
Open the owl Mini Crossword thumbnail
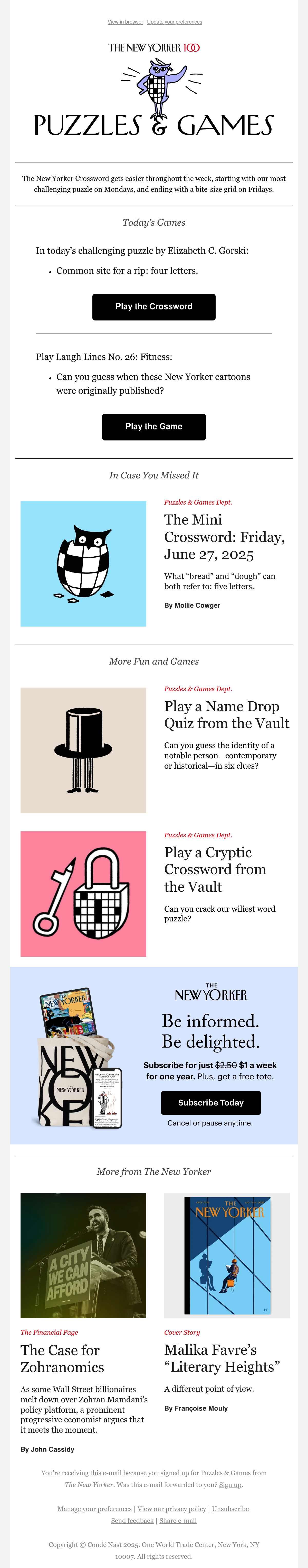[84, 564]
